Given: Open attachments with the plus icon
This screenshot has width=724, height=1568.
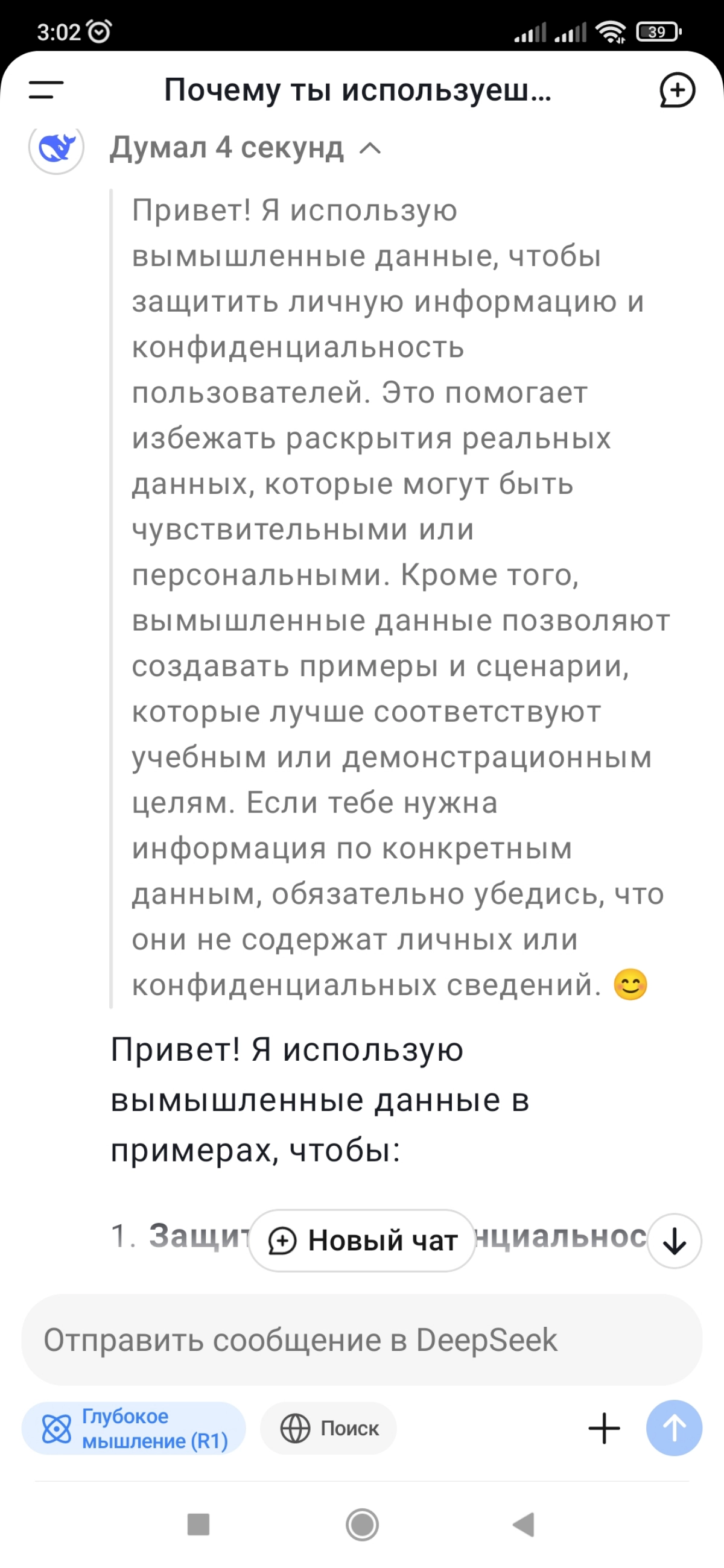Looking at the screenshot, I should pos(604,1428).
